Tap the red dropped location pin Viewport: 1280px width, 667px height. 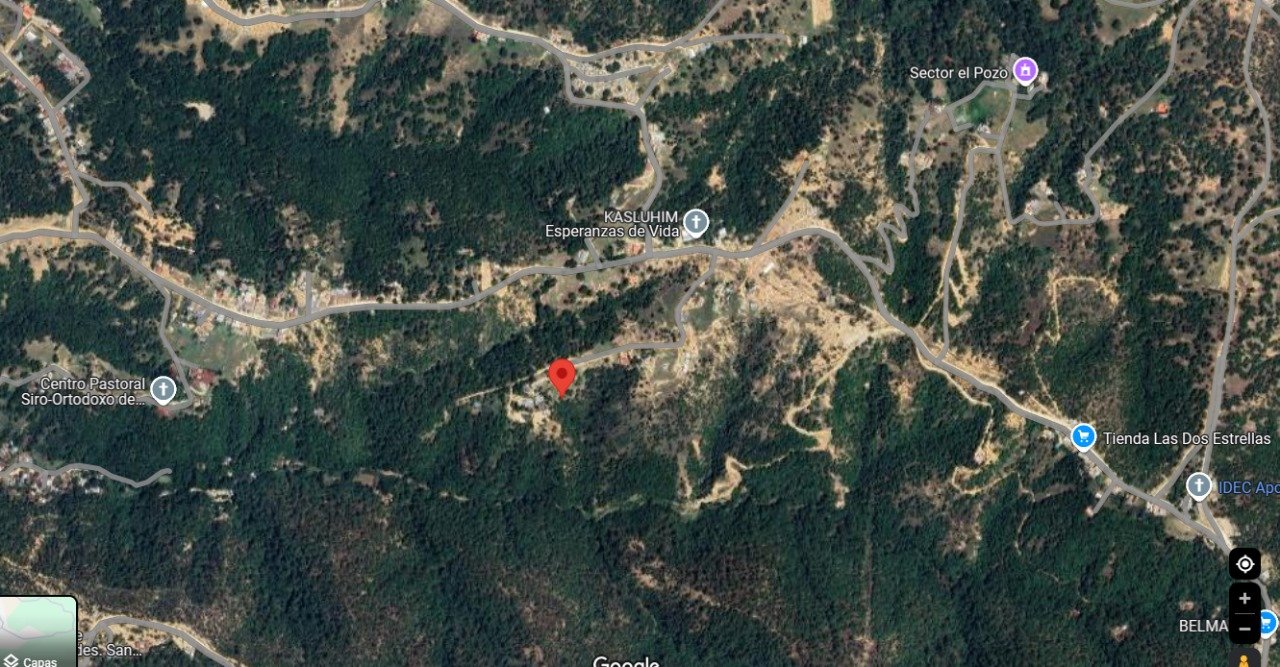[x=562, y=376]
